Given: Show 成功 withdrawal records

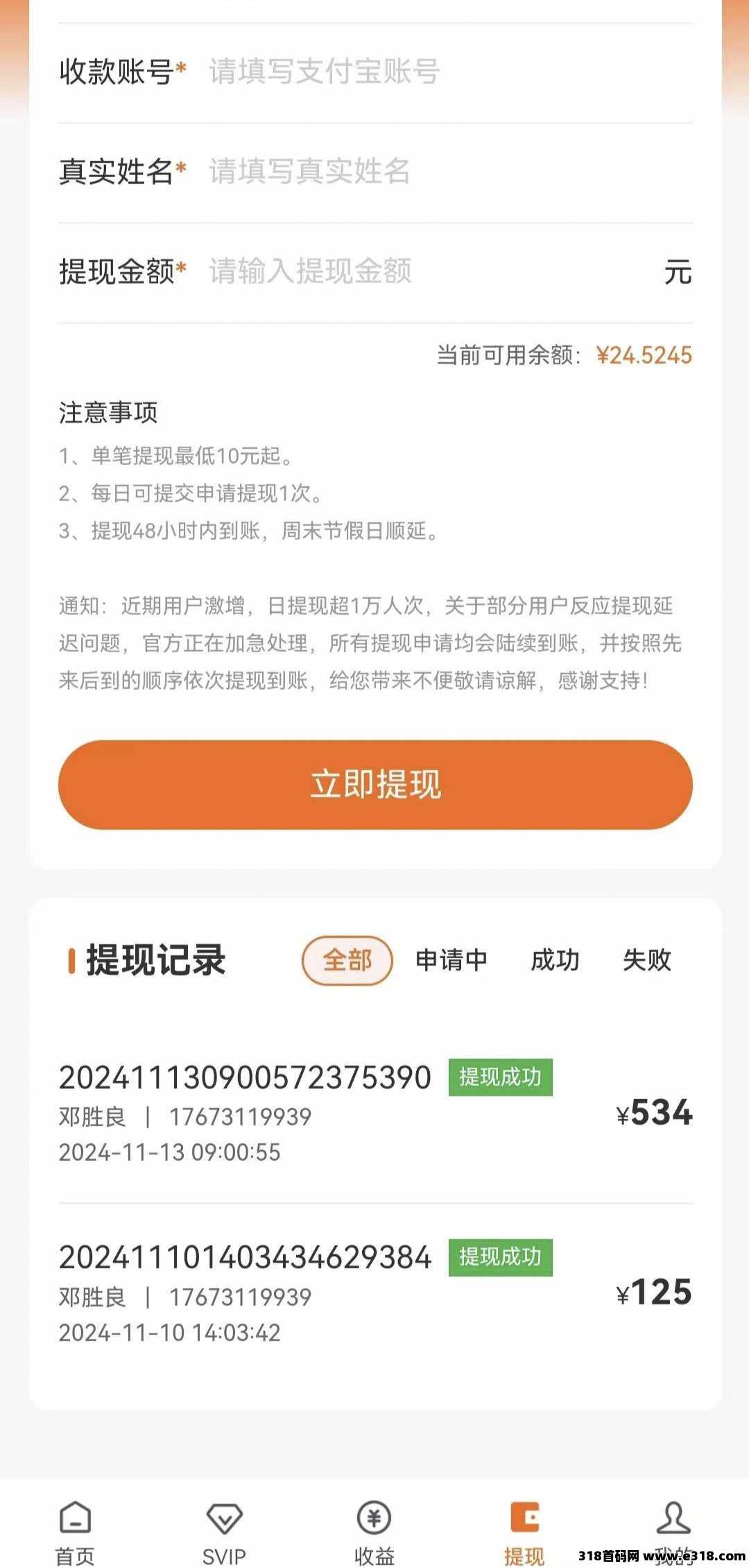Looking at the screenshot, I should point(555,960).
